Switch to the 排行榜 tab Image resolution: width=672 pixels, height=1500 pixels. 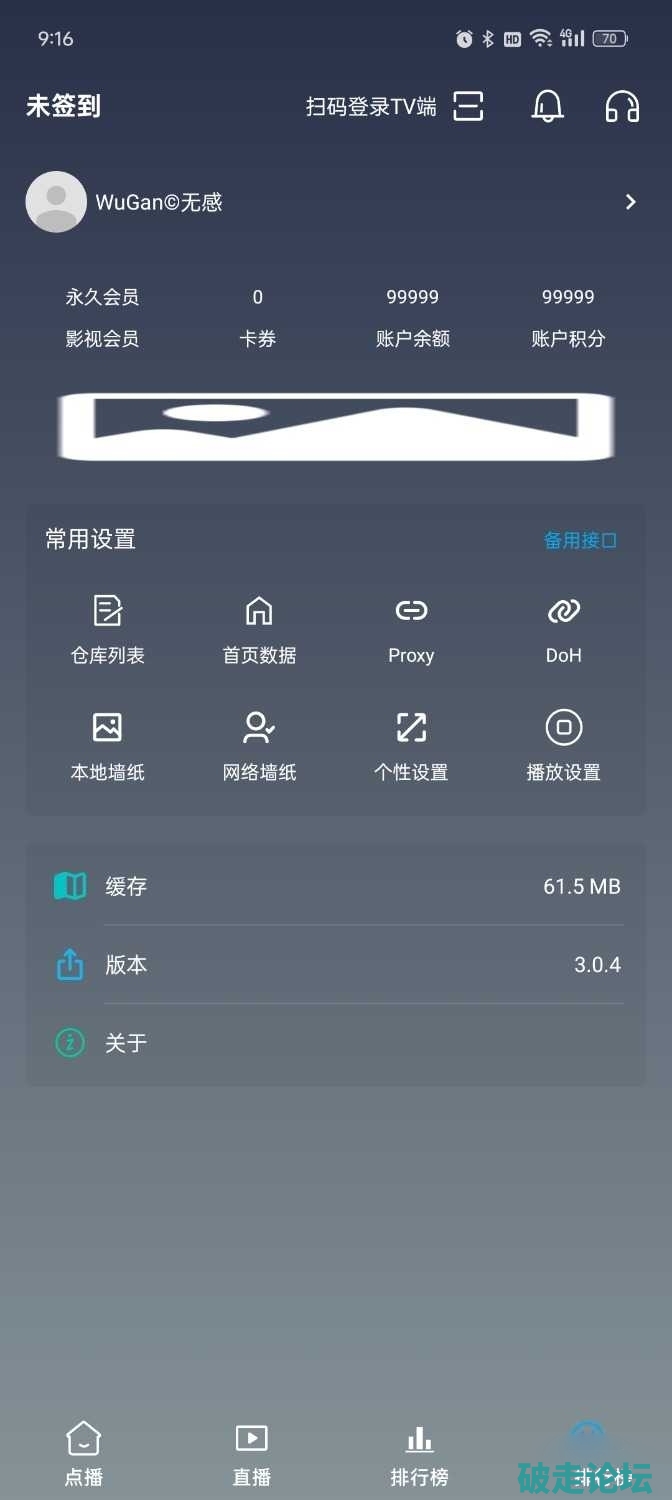(419, 1455)
